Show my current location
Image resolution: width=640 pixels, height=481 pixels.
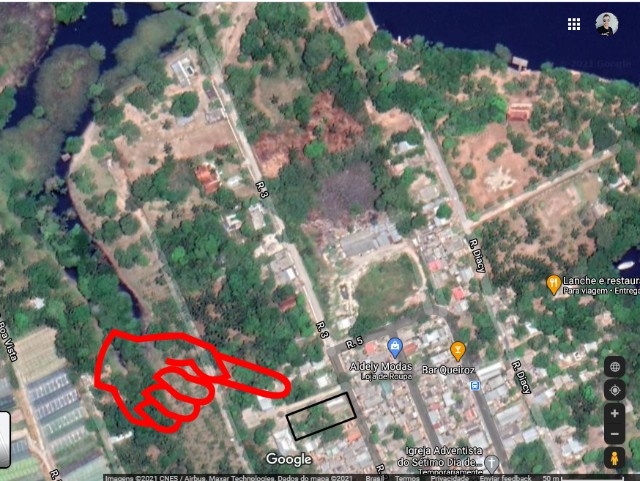(x=614, y=390)
